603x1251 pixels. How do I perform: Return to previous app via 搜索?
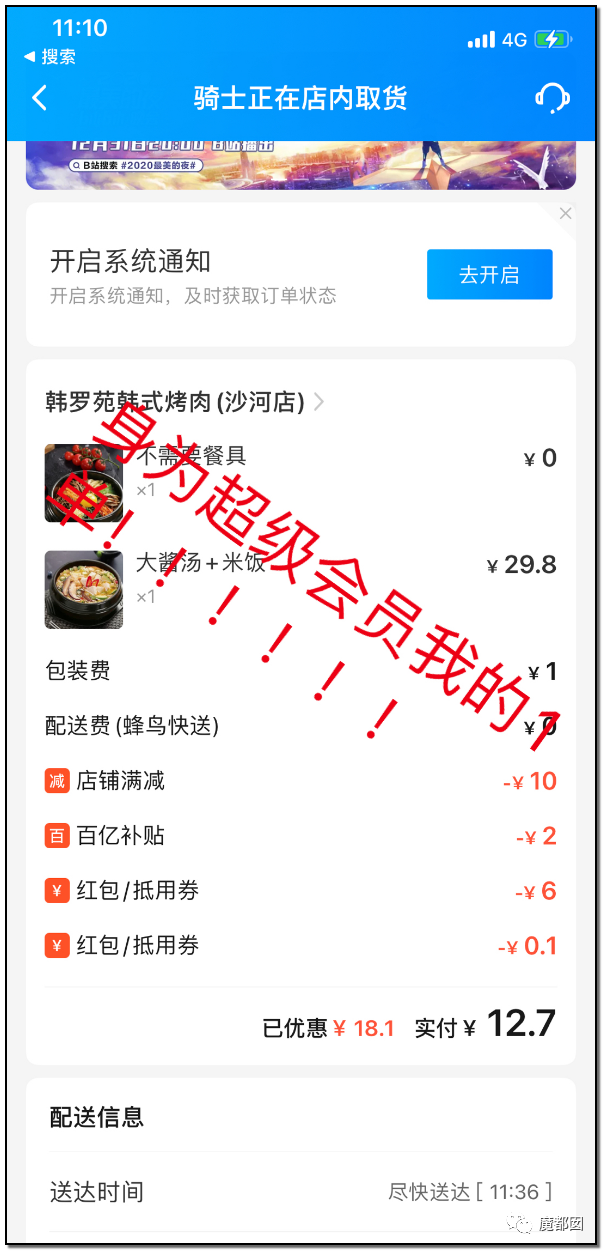coord(50,57)
